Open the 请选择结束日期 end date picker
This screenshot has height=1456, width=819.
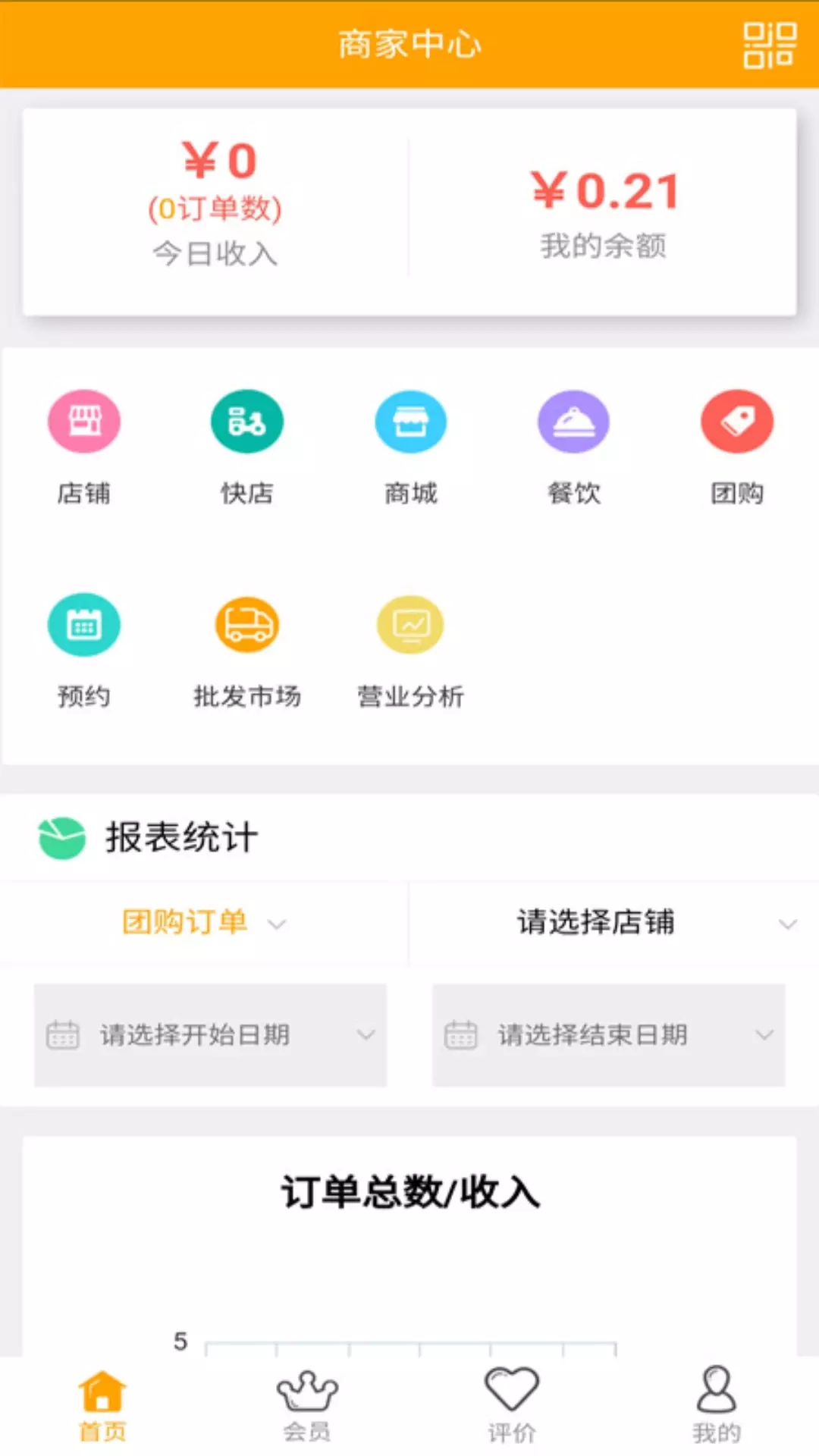pos(609,1034)
